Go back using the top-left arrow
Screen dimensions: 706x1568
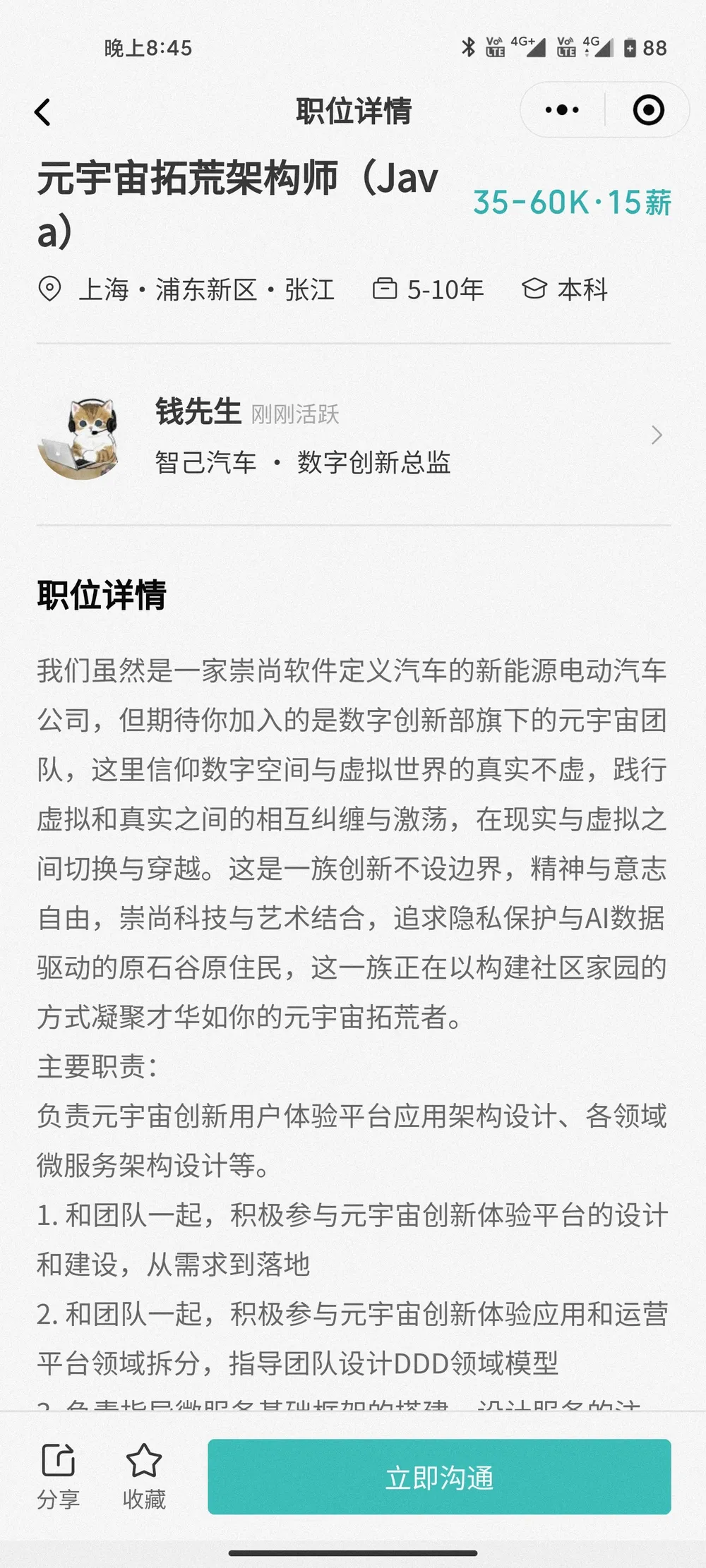[43, 111]
